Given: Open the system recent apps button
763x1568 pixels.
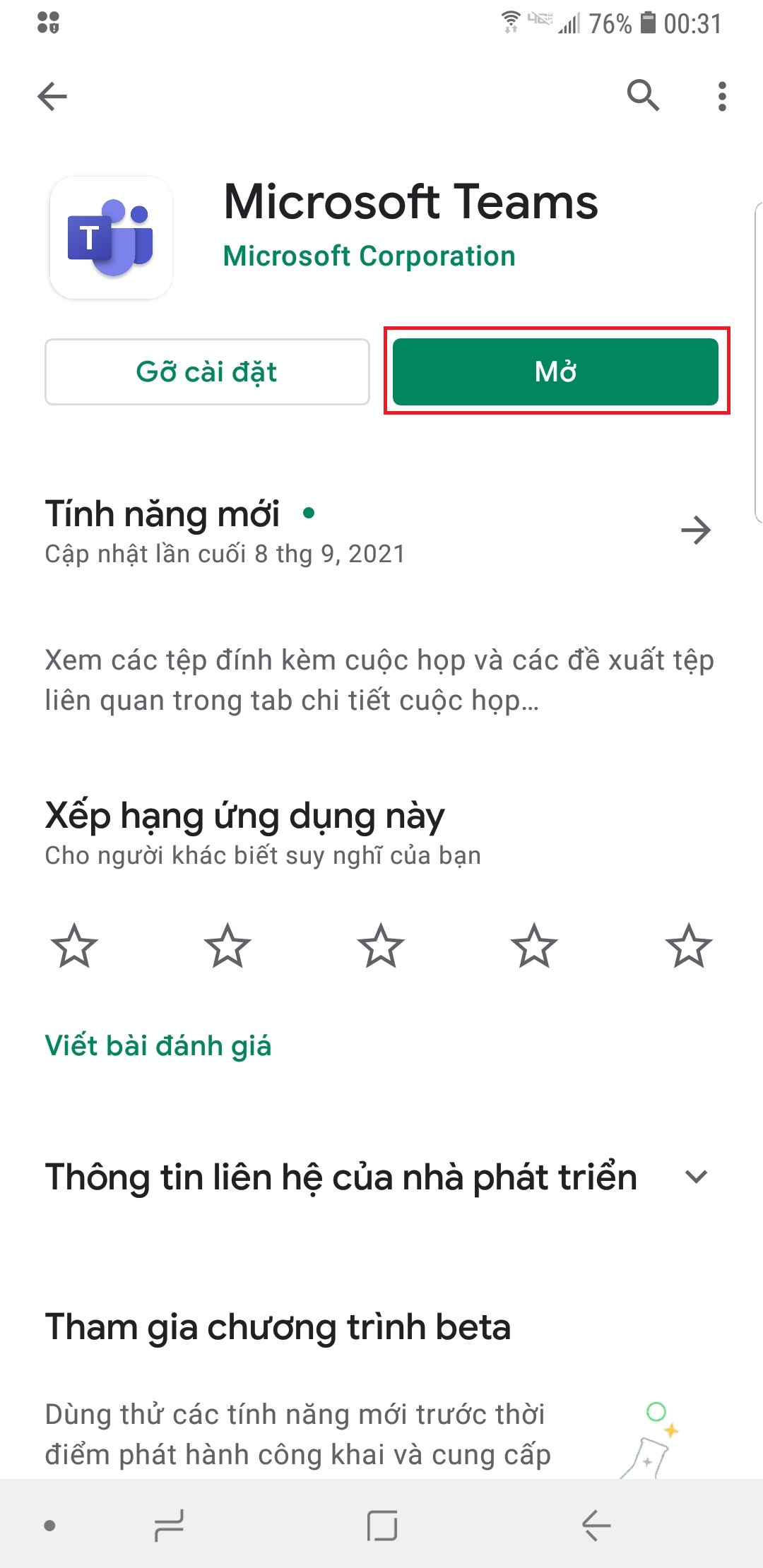Looking at the screenshot, I should coord(169,1526).
